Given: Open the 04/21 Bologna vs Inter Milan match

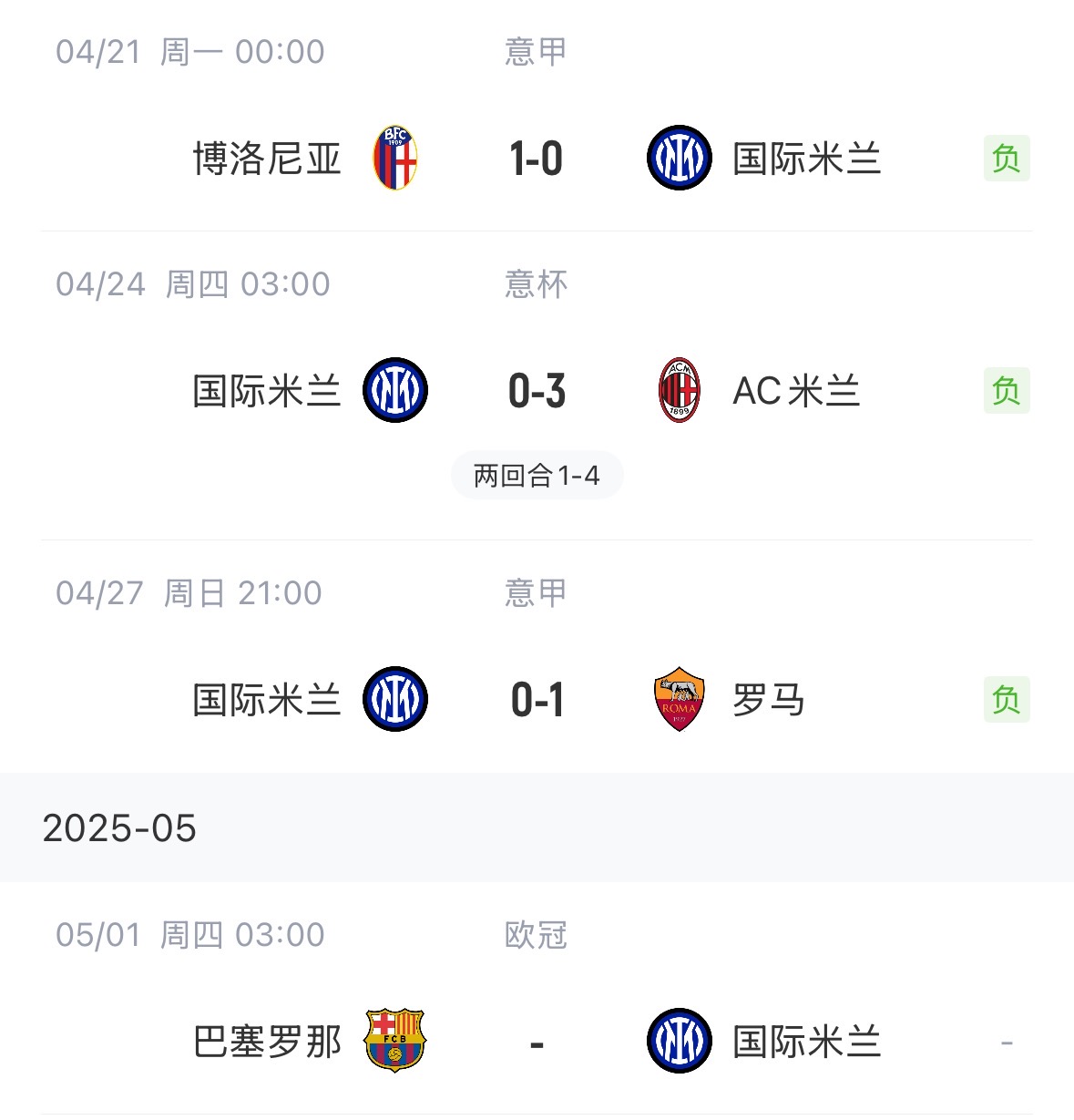Looking at the screenshot, I should point(537,159).
